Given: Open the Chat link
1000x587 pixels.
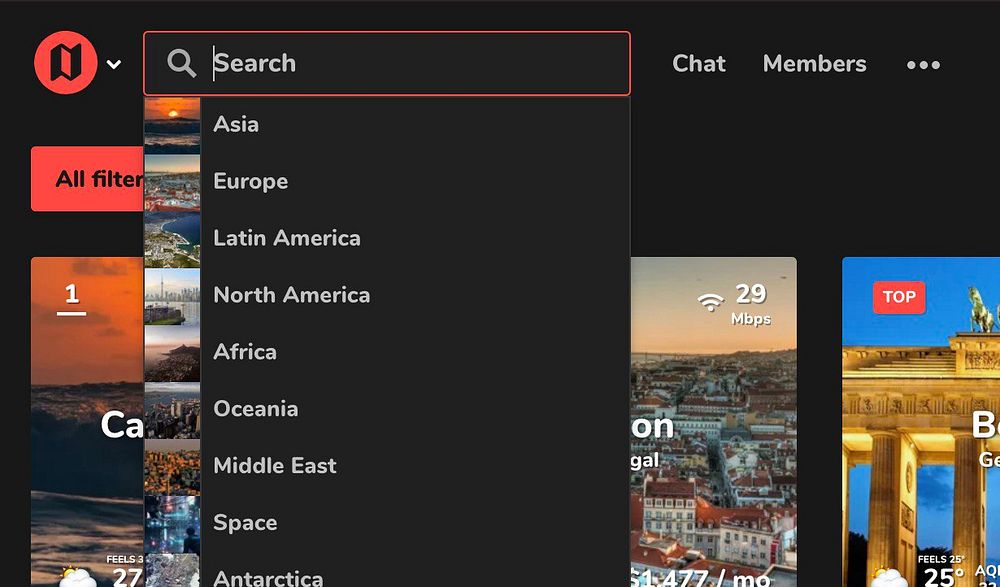Looking at the screenshot, I should click(698, 63).
